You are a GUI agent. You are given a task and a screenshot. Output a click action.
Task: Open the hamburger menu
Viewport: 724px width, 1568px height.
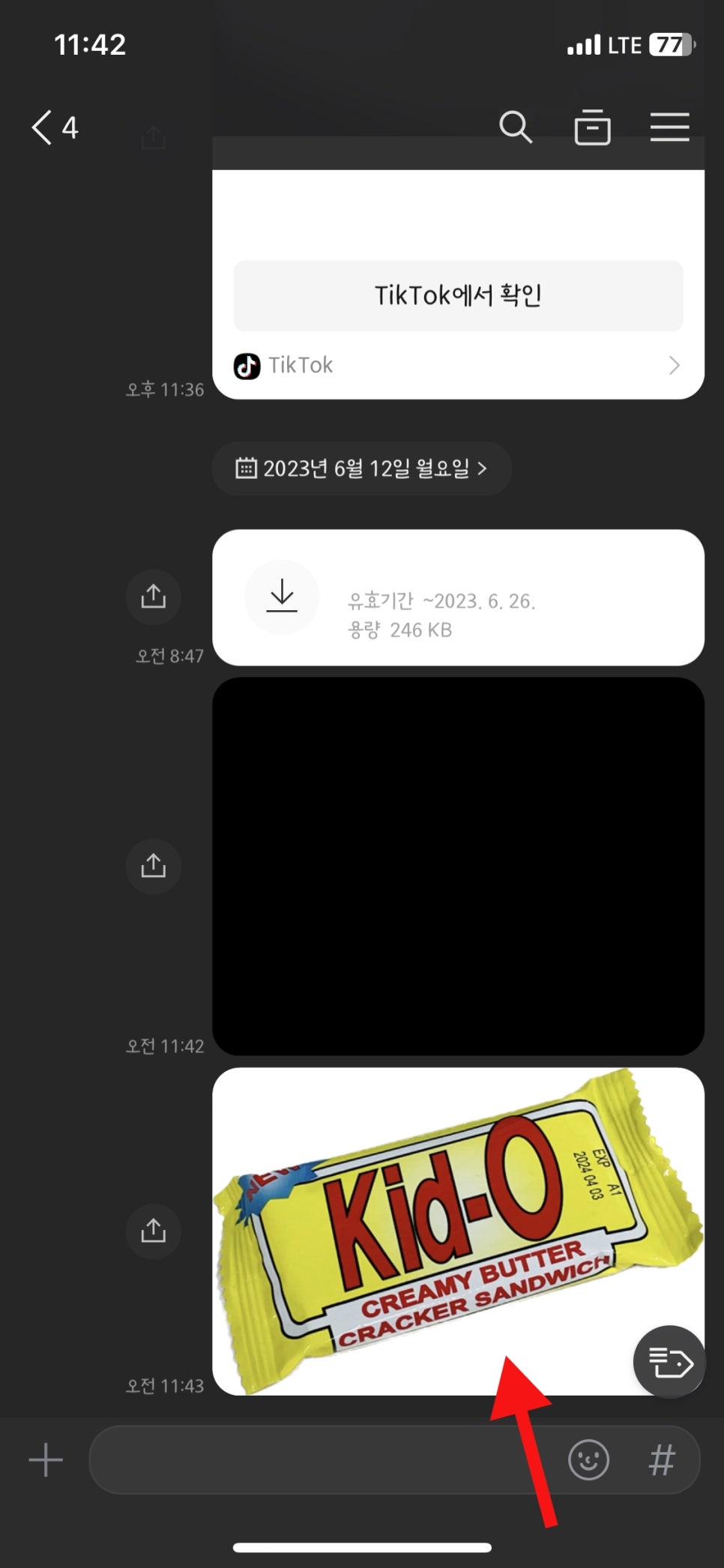point(669,127)
